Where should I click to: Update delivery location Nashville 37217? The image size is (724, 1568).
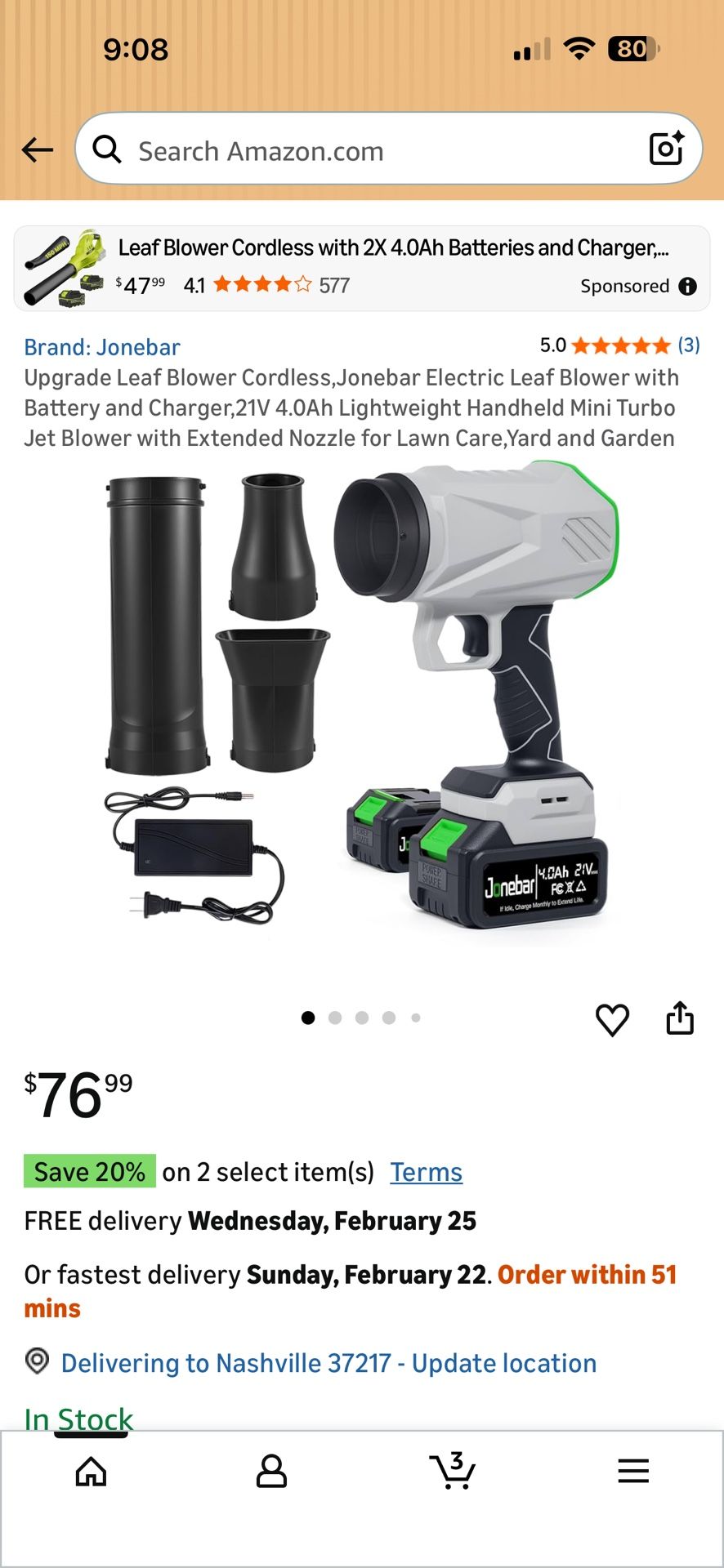pos(328,1363)
